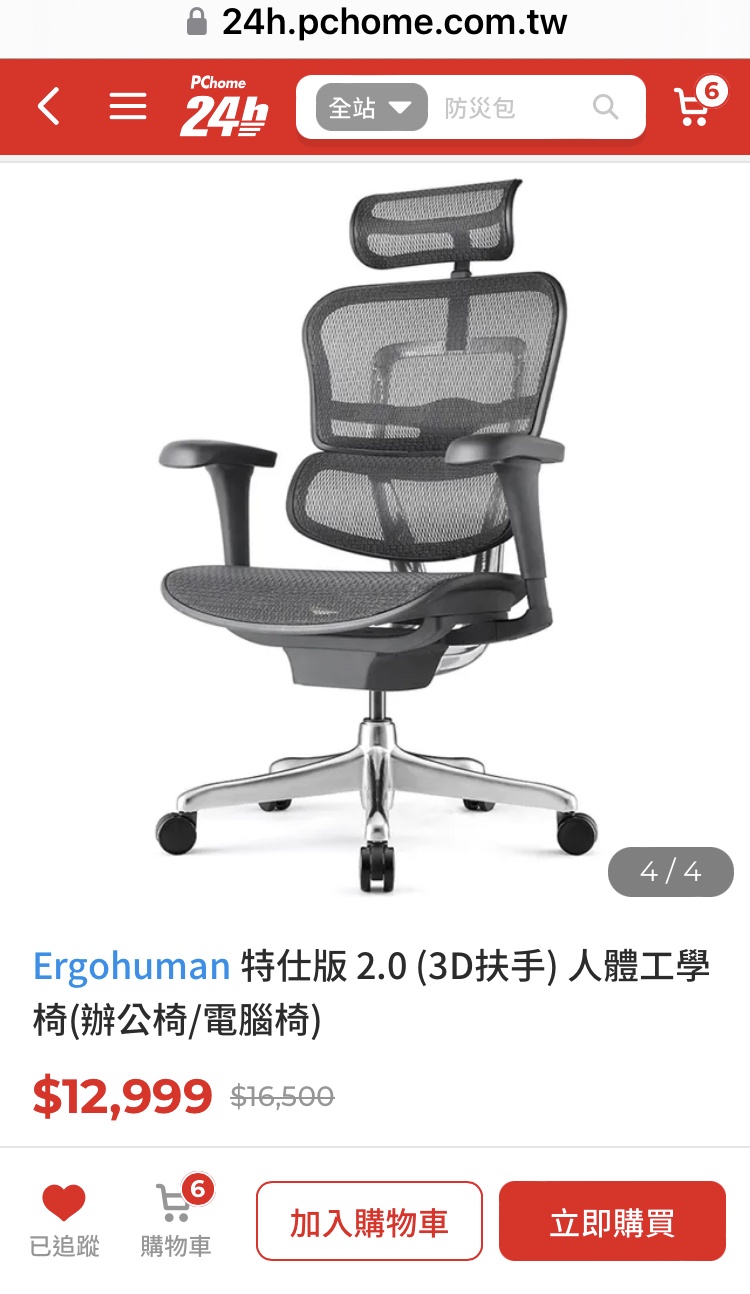Open the cart icon in header
This screenshot has width=750, height=1294.
(698, 102)
